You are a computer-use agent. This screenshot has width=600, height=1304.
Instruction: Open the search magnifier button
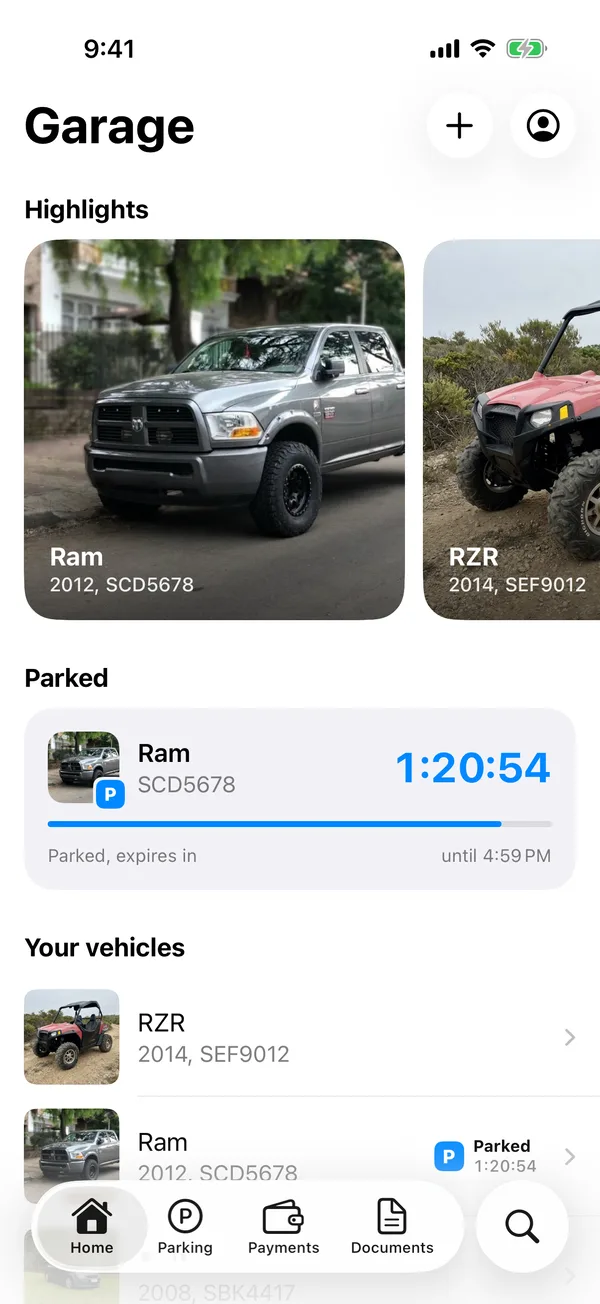[x=522, y=1226]
